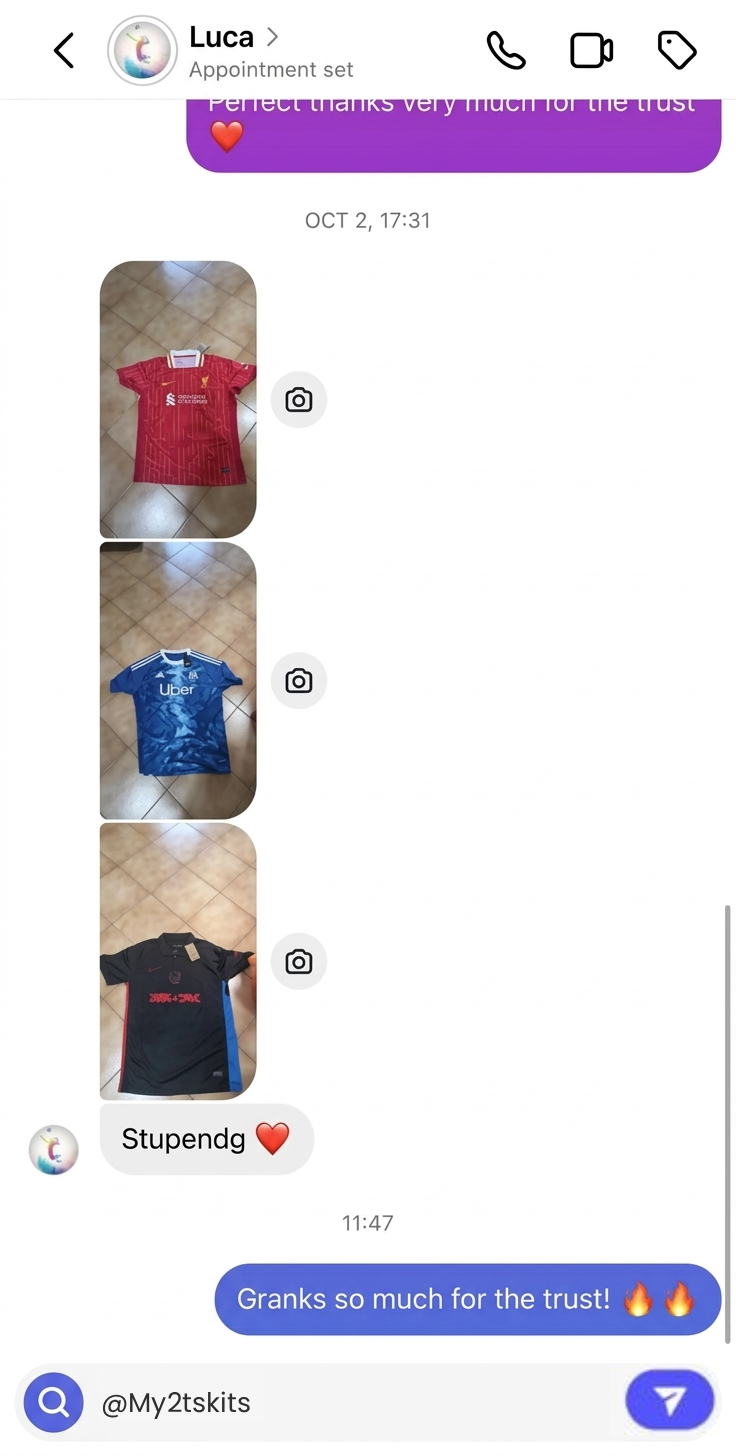This screenshot has height=1456, width=736.
Task: Start a video call with Luca
Action: coord(591,50)
